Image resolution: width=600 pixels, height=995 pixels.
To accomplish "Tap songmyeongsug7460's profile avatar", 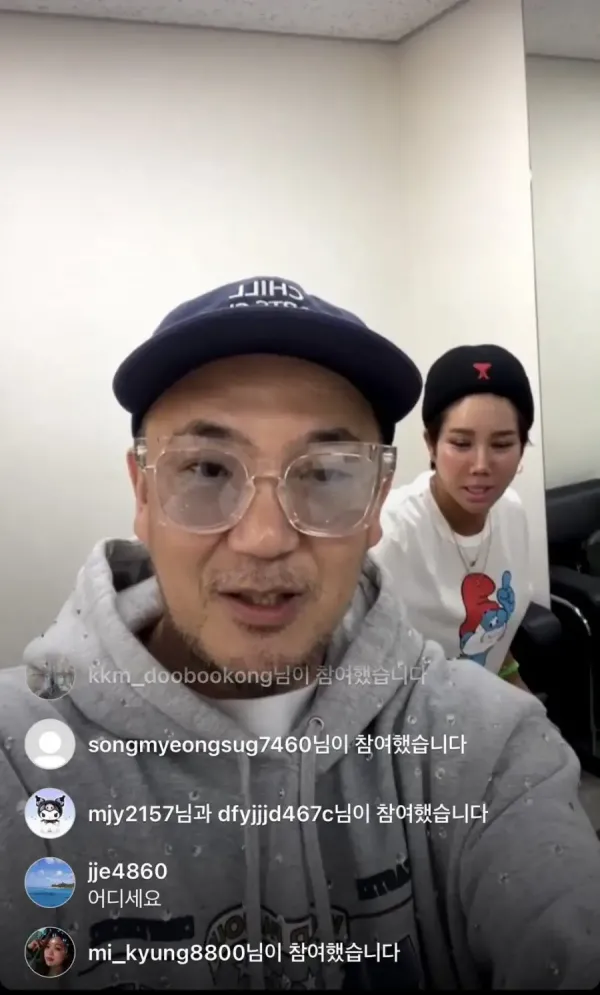I will click(x=49, y=744).
